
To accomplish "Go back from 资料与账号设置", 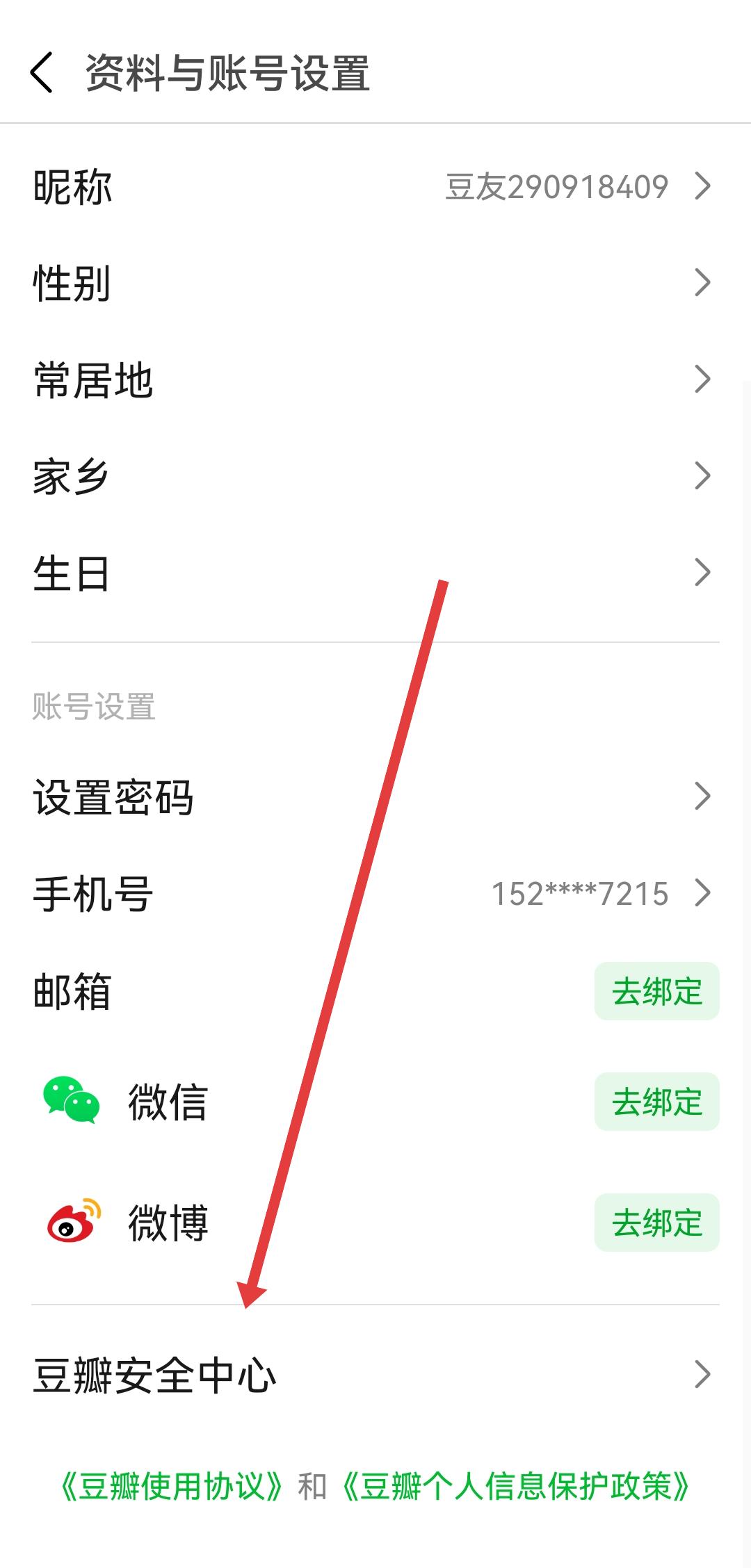I will click(x=42, y=72).
